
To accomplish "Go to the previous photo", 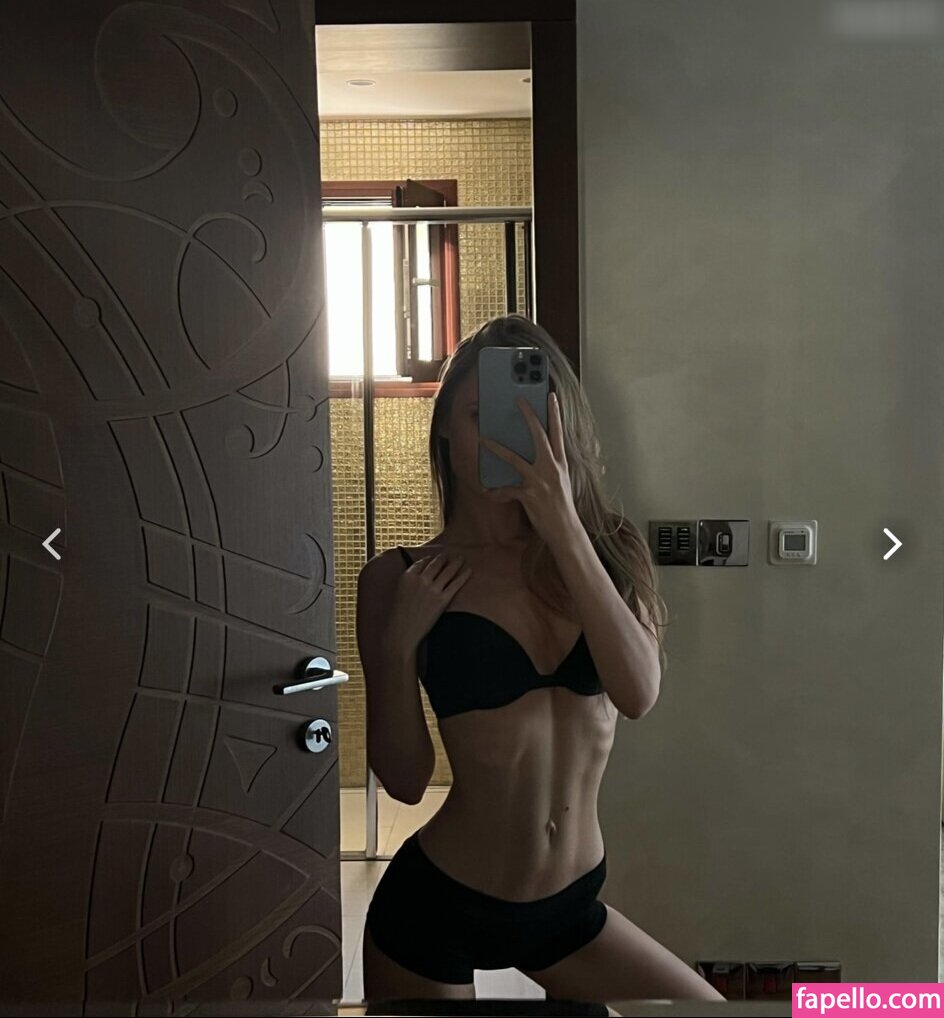I will click(52, 544).
